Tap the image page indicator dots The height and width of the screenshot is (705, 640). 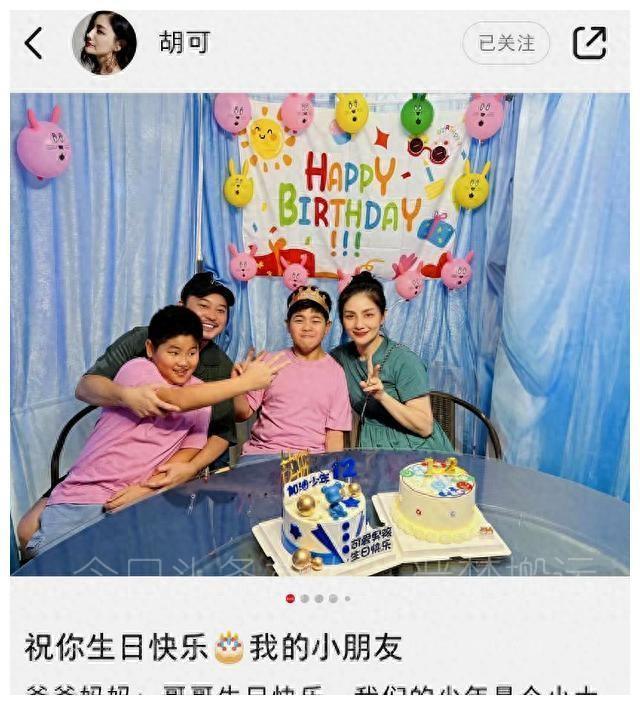[319, 598]
